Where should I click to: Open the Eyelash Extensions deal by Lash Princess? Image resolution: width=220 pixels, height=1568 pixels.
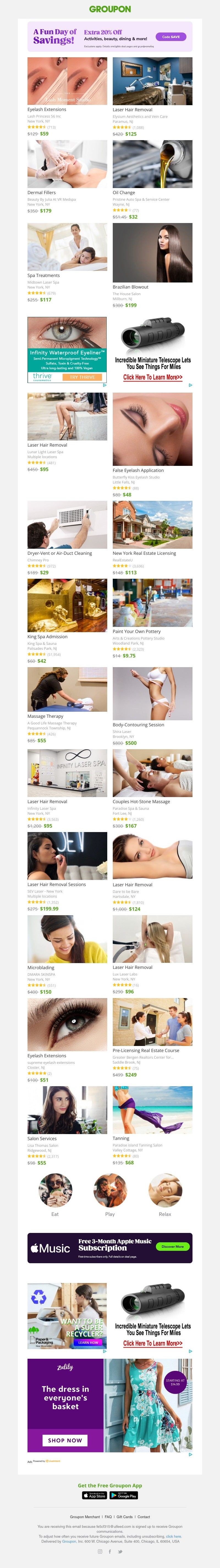(67, 81)
